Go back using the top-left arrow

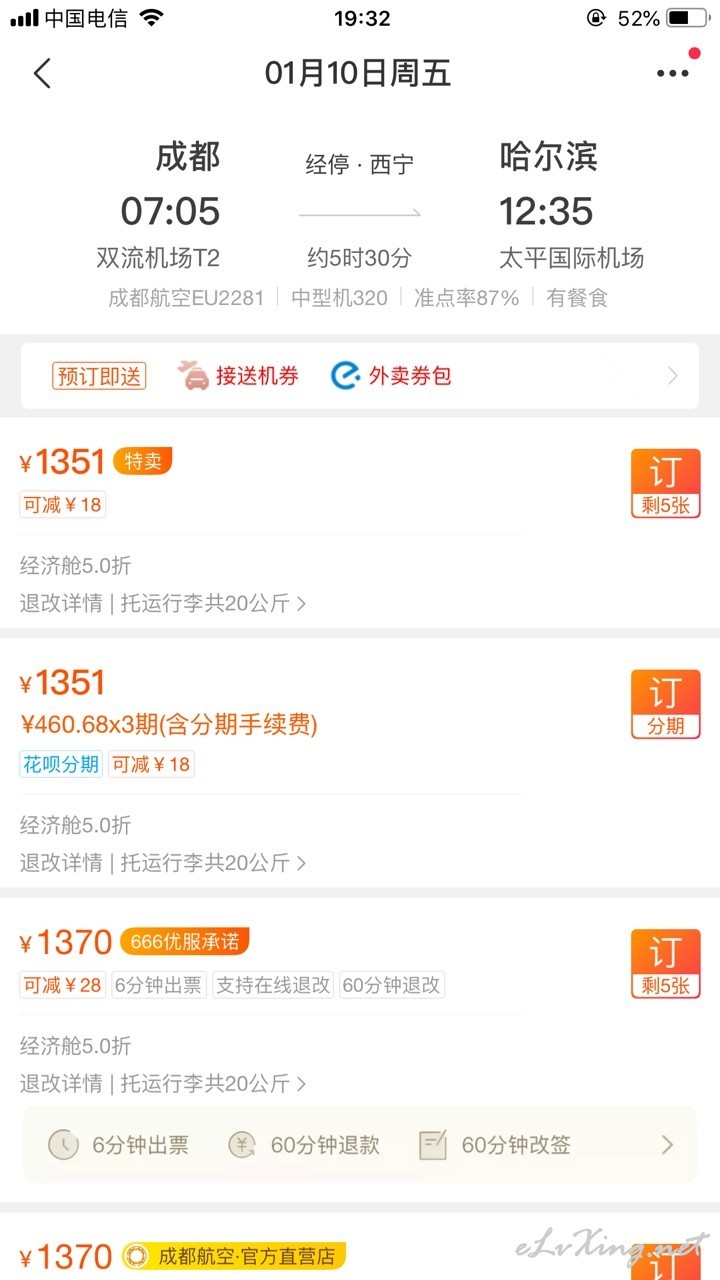click(42, 73)
